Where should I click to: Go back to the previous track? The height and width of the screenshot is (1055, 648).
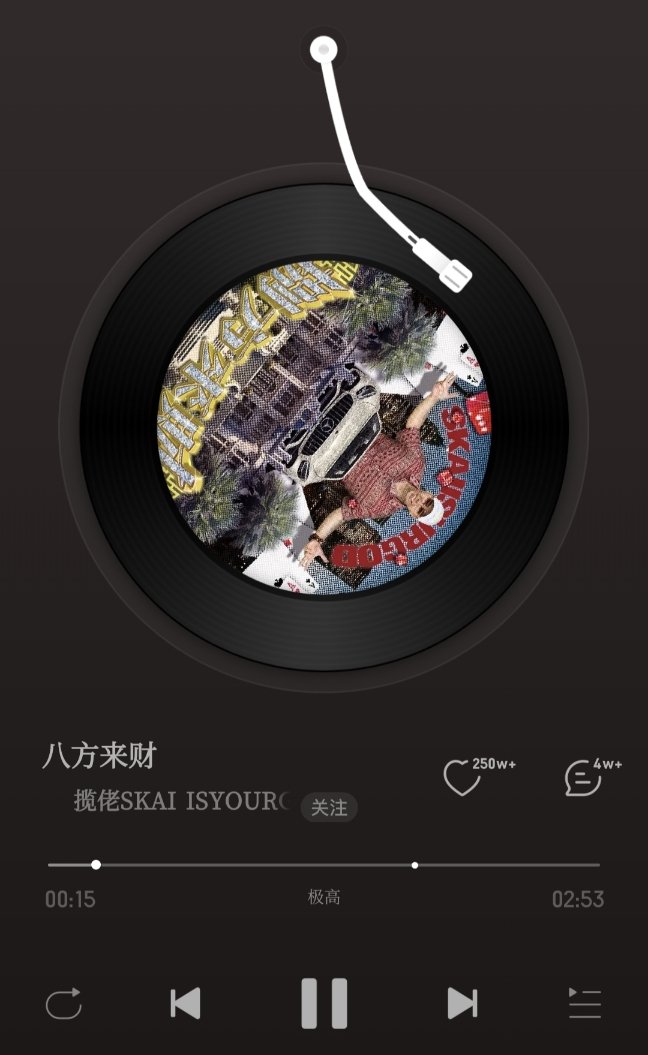(x=185, y=1003)
